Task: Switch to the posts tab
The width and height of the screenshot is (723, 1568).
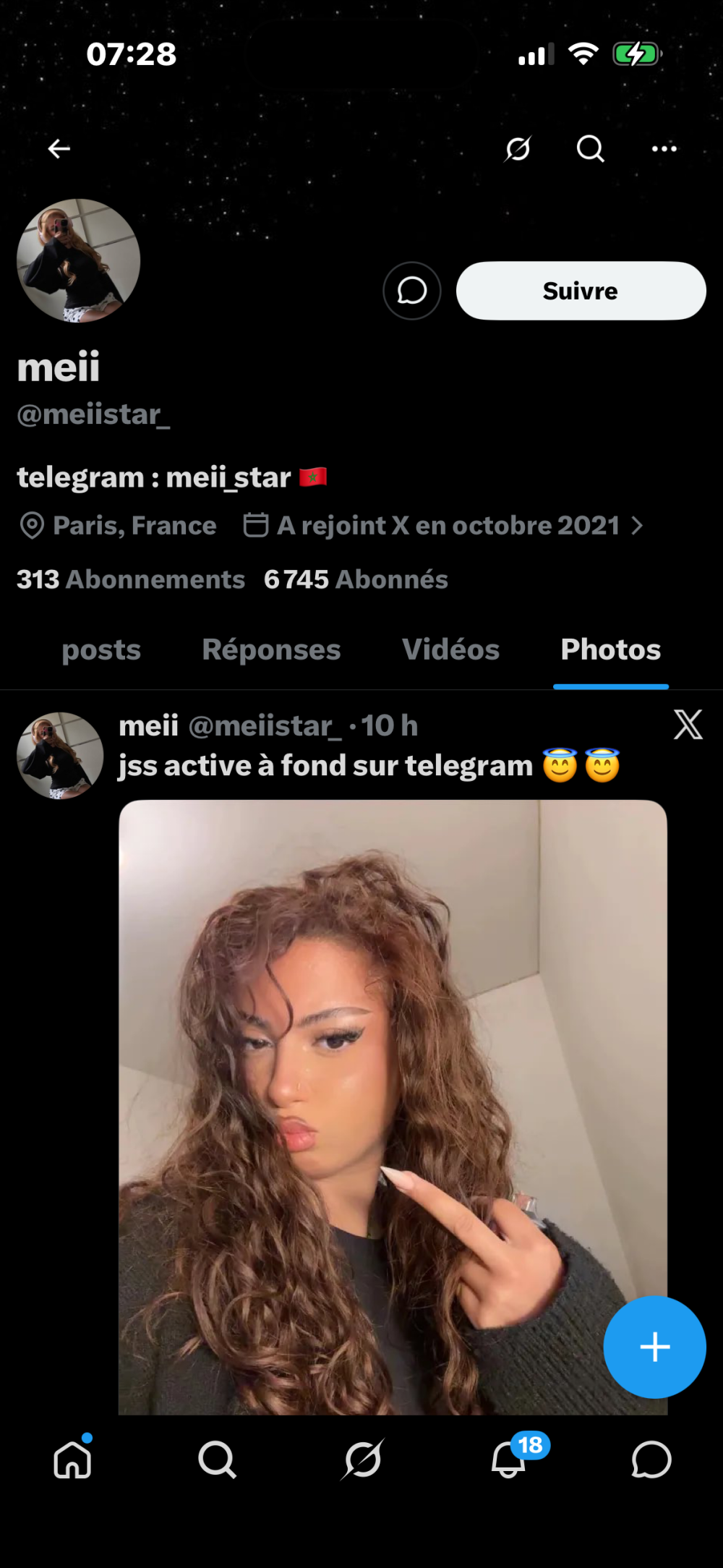Action: tap(101, 649)
